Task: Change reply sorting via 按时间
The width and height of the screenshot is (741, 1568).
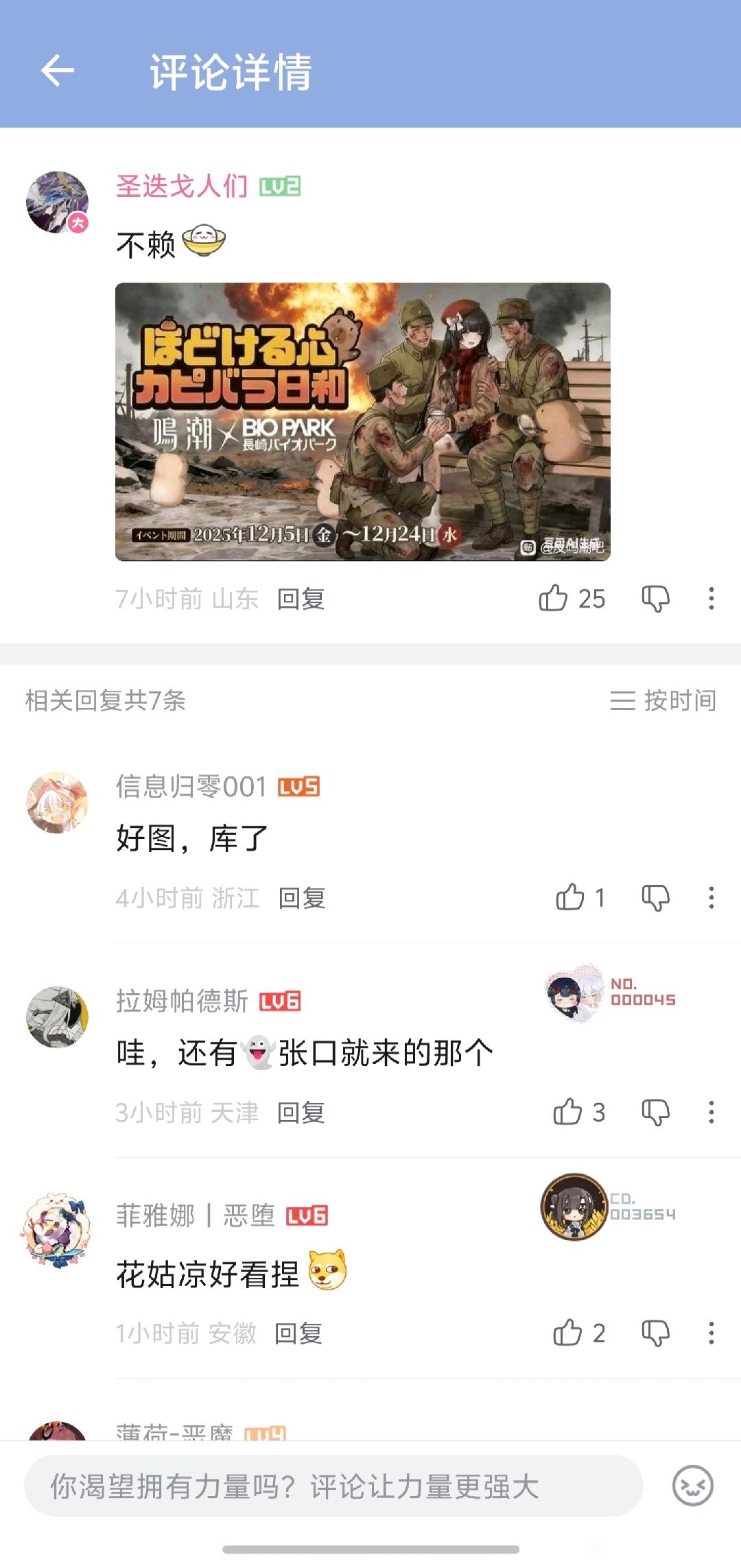Action: click(663, 700)
